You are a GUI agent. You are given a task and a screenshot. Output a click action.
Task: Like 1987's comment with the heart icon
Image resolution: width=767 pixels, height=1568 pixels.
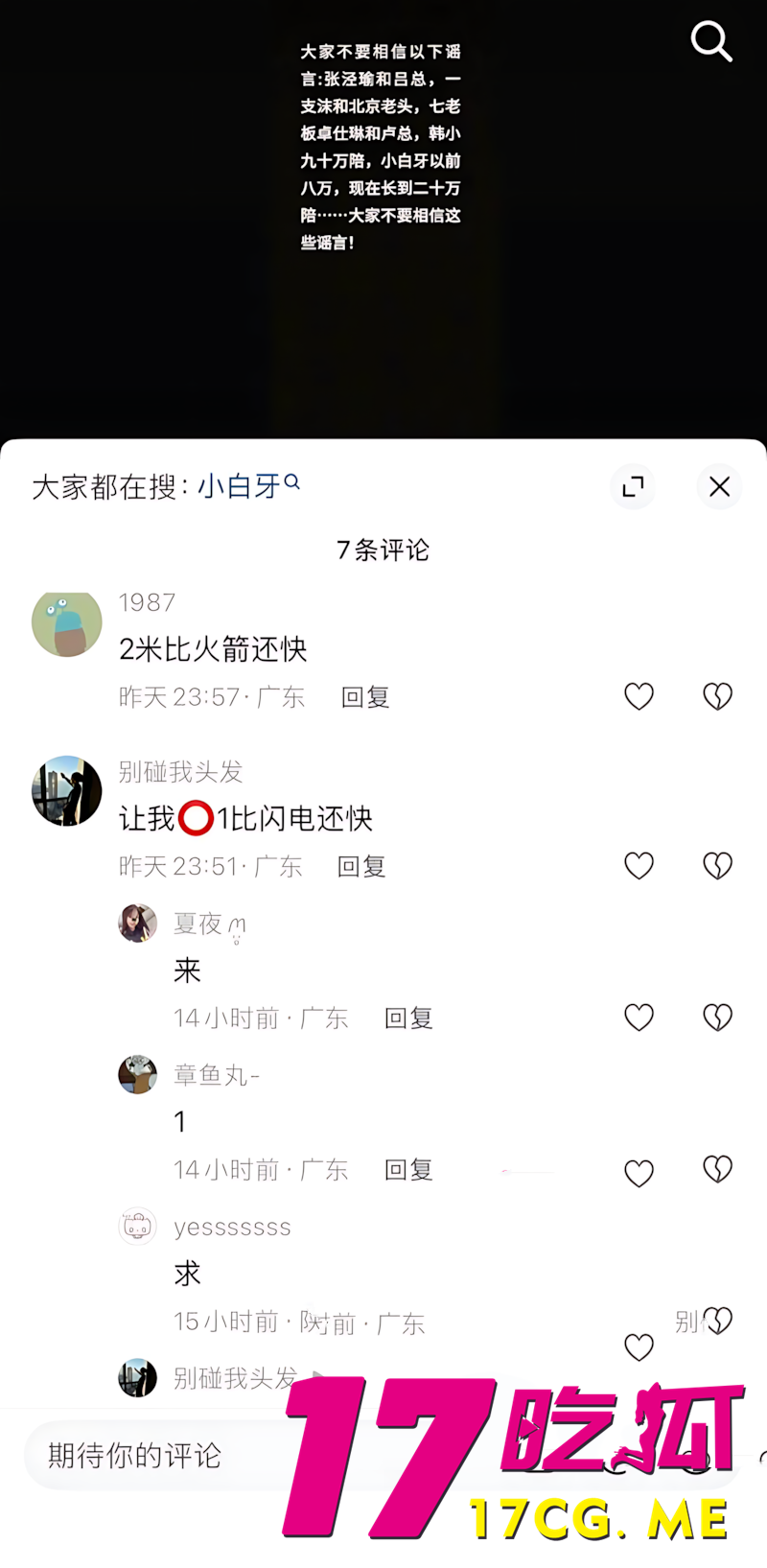coord(639,697)
